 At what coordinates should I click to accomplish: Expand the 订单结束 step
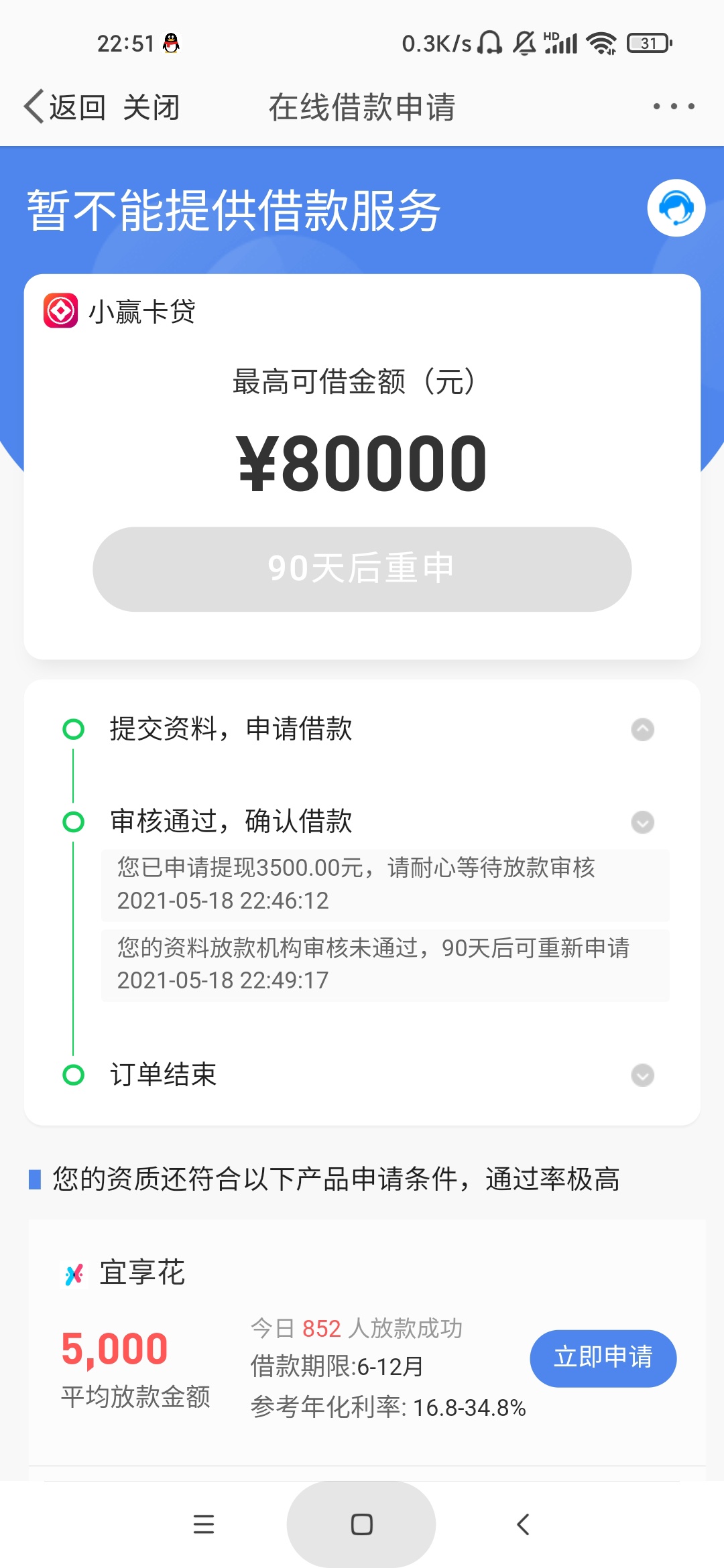click(642, 1075)
